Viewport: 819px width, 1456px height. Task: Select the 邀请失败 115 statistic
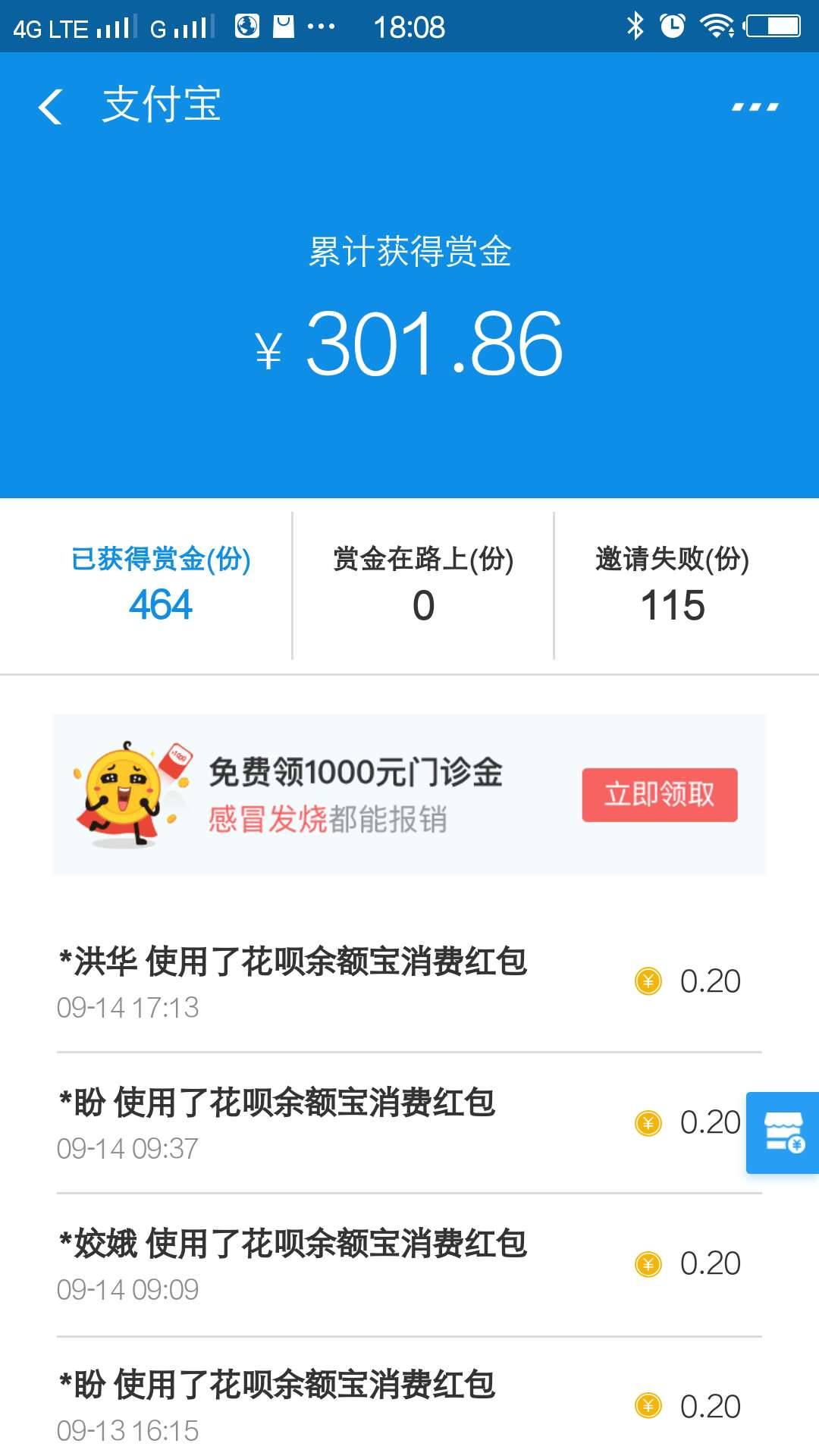pos(670,584)
